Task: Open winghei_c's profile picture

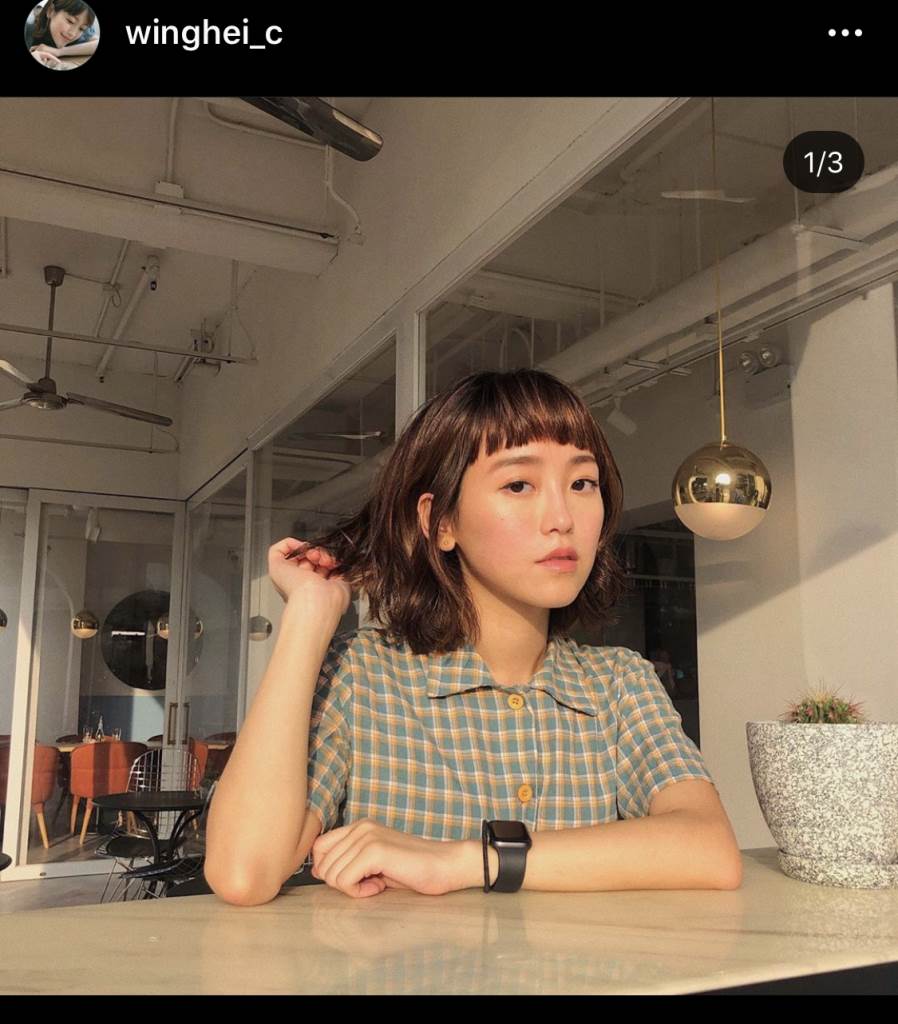Action: (x=62, y=34)
